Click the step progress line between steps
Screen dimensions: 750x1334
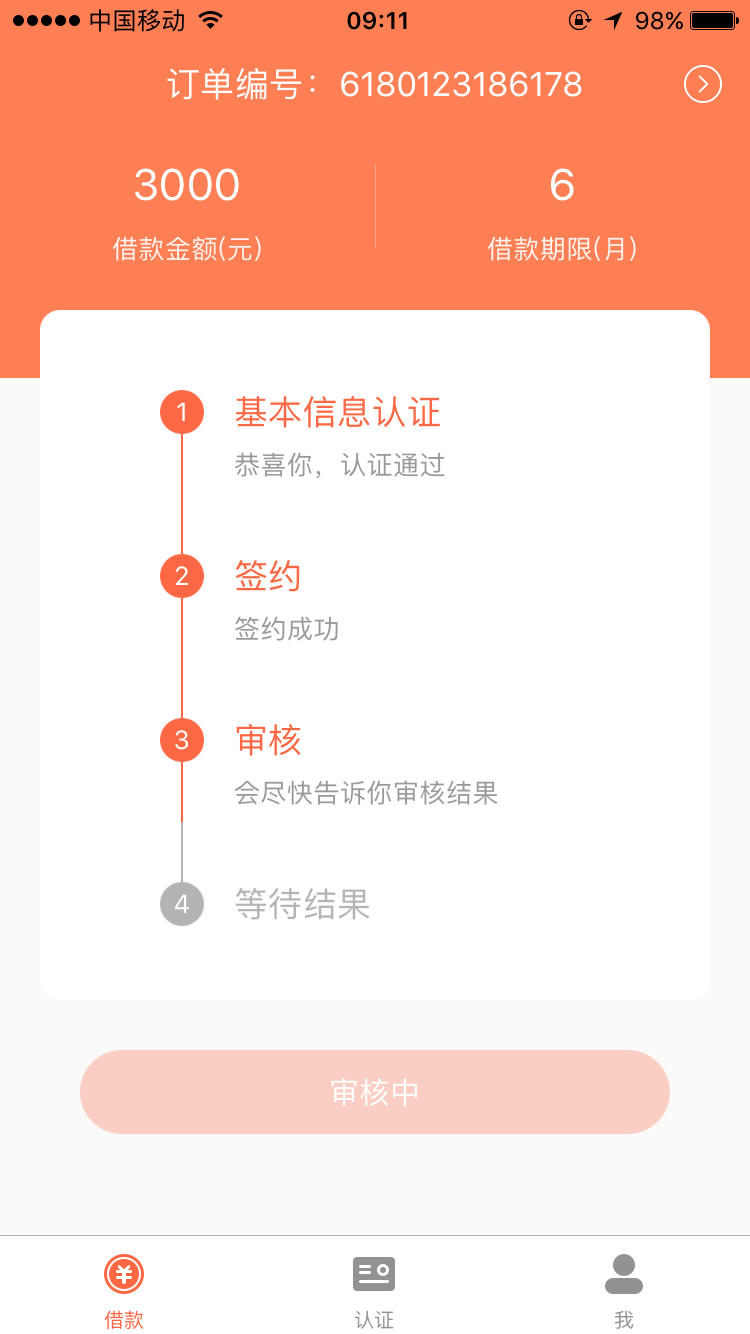pos(181,493)
